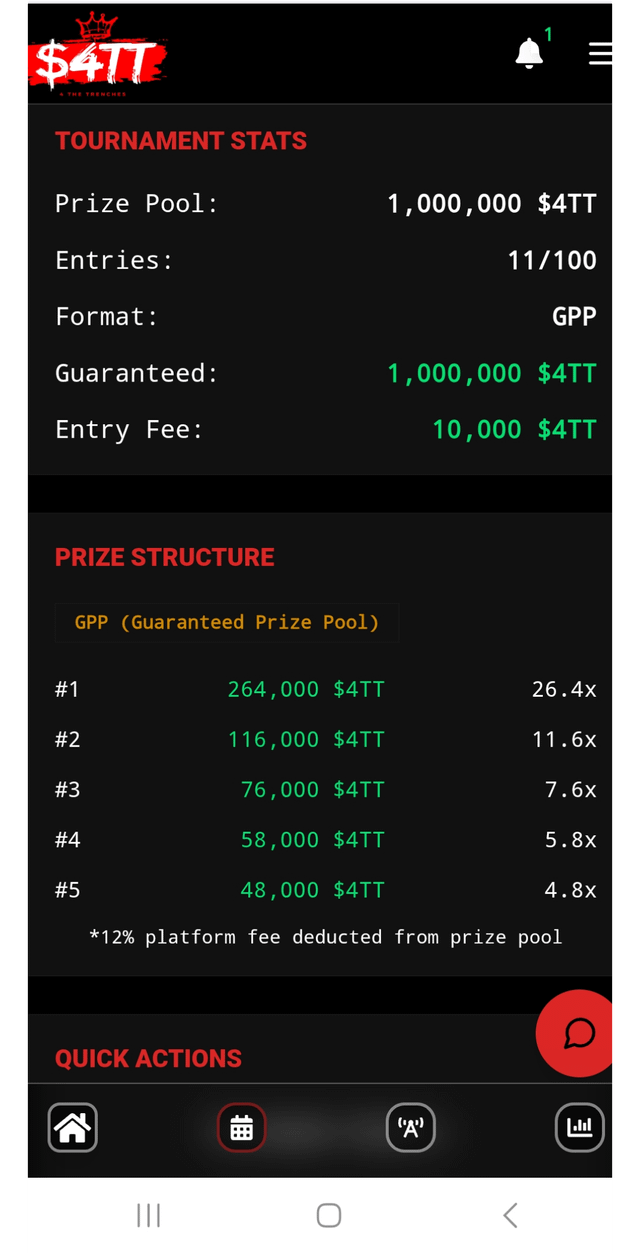Open the hamburger menu
This screenshot has height=1253, width=640.
tap(601, 54)
